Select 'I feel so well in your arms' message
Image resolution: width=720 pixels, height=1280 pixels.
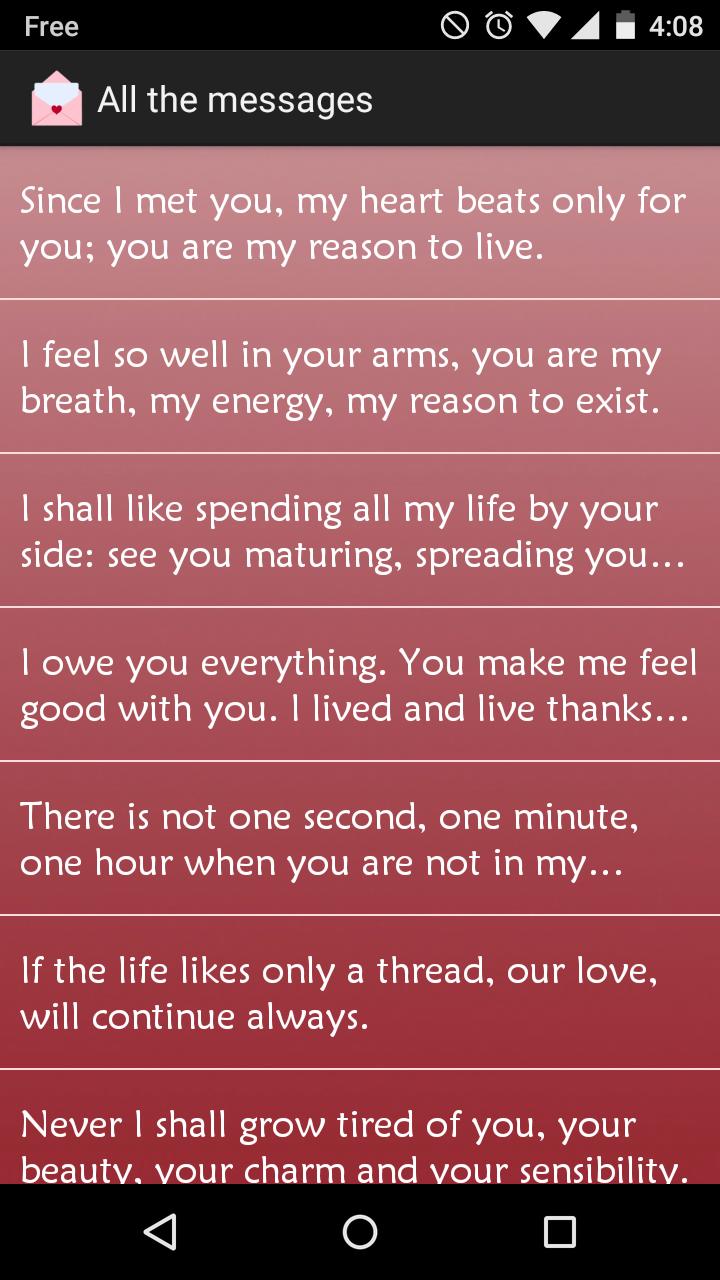pyautogui.click(x=360, y=377)
